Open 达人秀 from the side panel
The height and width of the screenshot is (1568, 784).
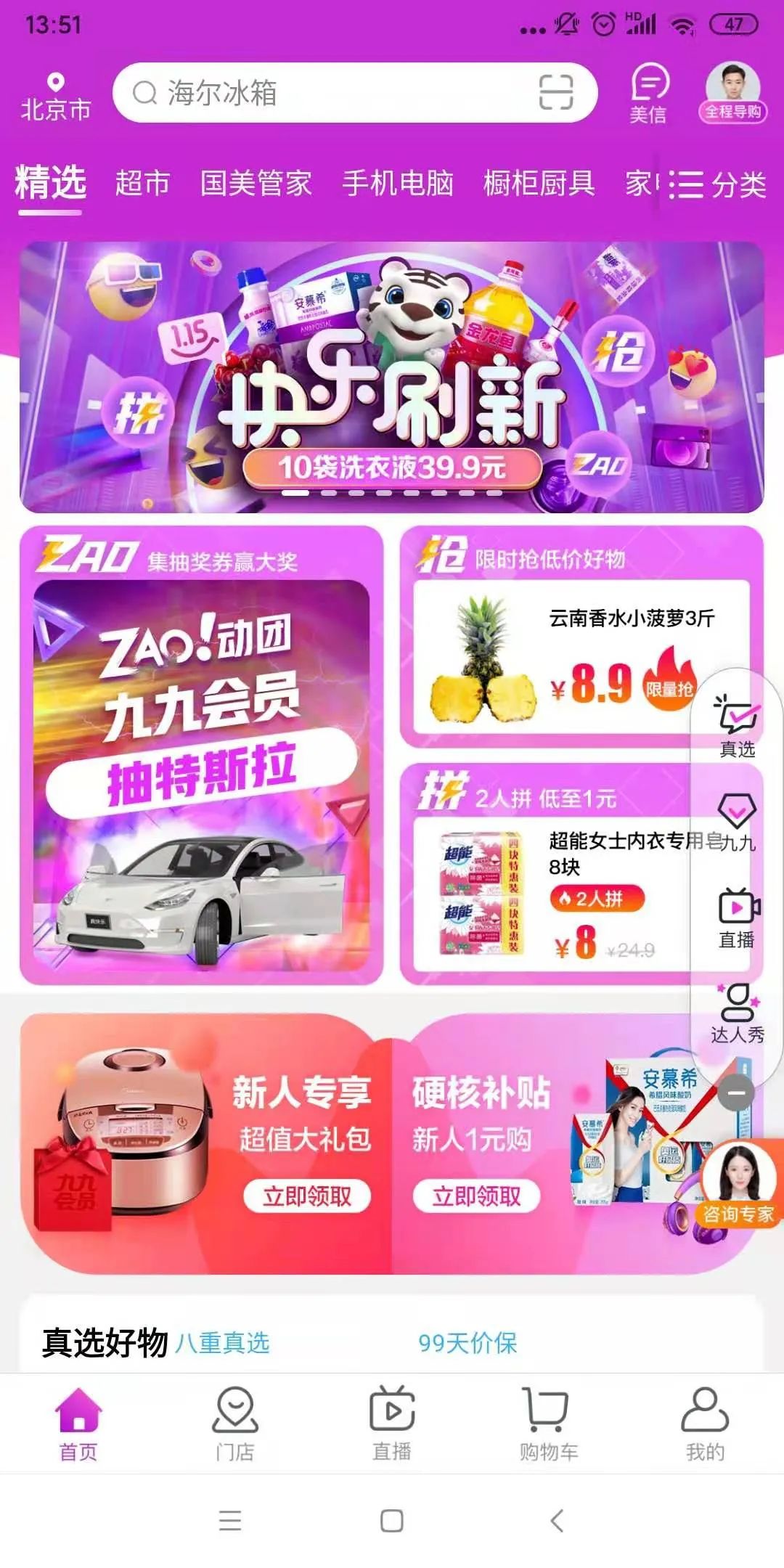[738, 1013]
